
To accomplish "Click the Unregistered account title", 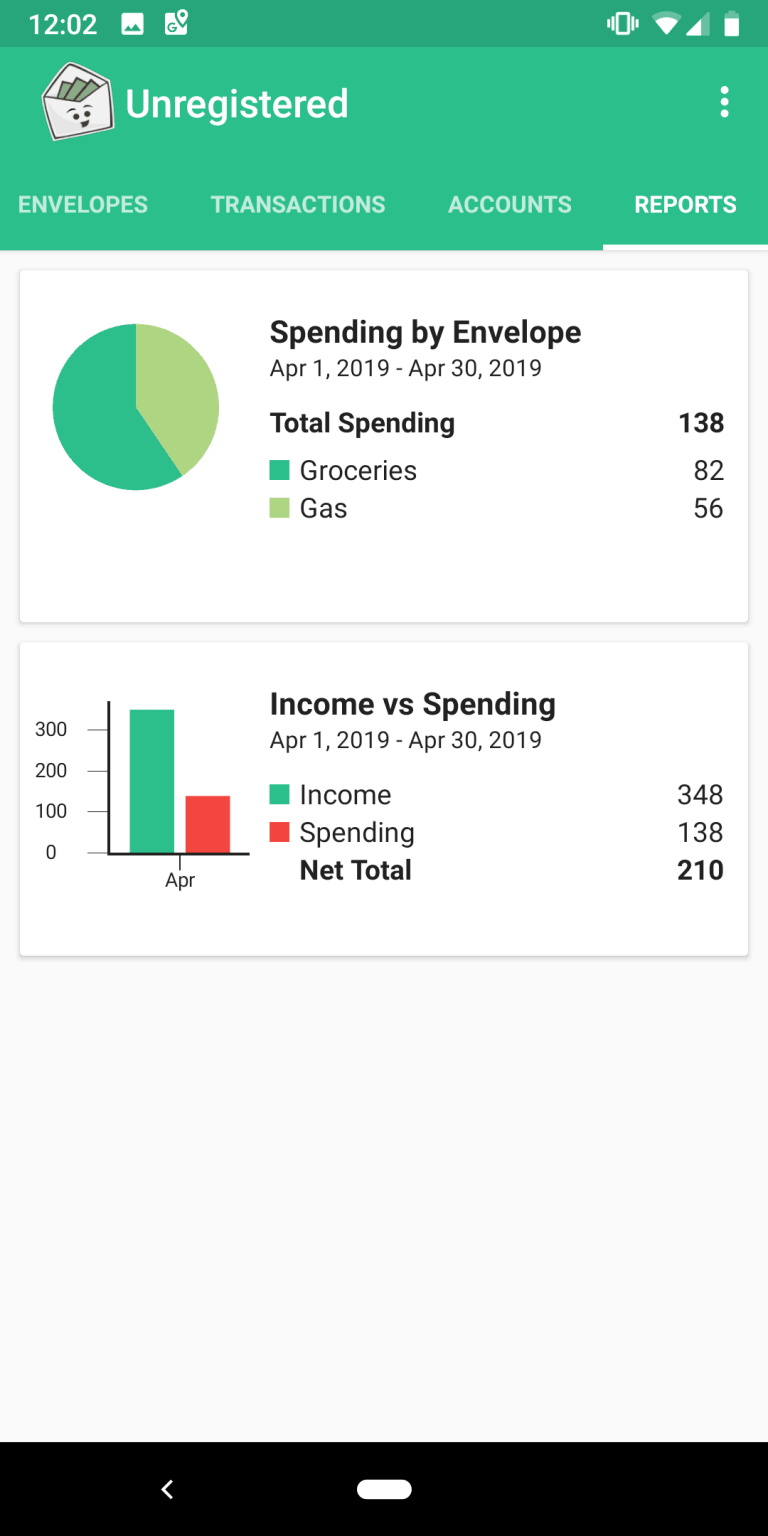I will click(237, 101).
